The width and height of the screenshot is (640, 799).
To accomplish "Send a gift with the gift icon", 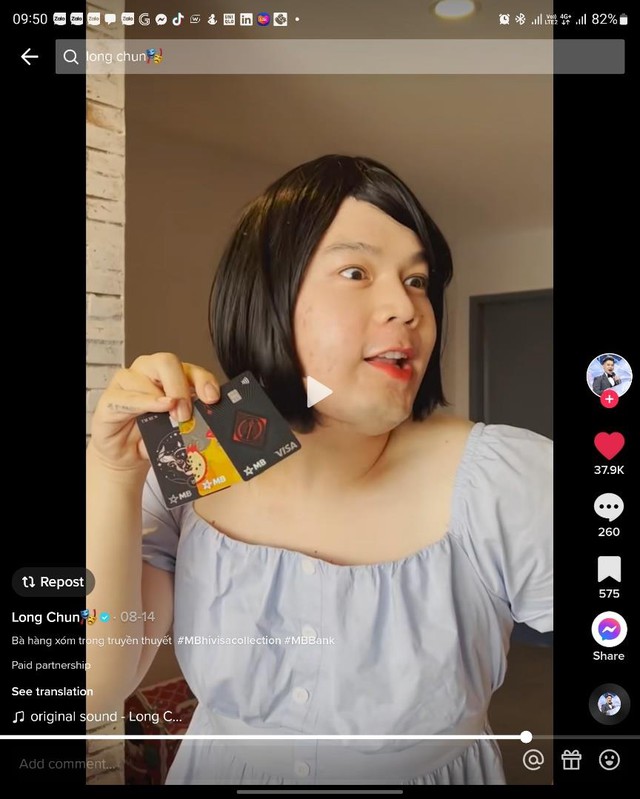I will click(571, 760).
